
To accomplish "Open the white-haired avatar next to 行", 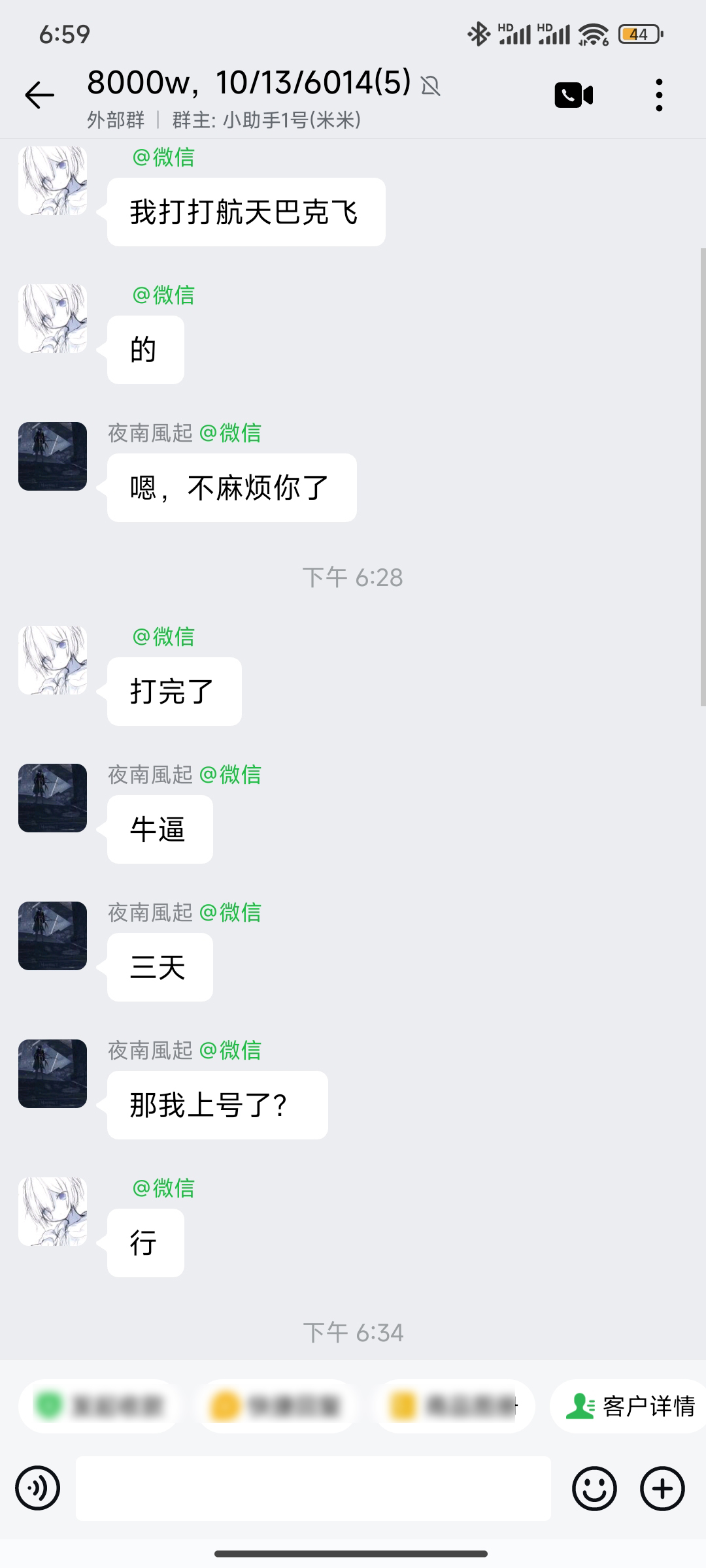I will 52,1211.
